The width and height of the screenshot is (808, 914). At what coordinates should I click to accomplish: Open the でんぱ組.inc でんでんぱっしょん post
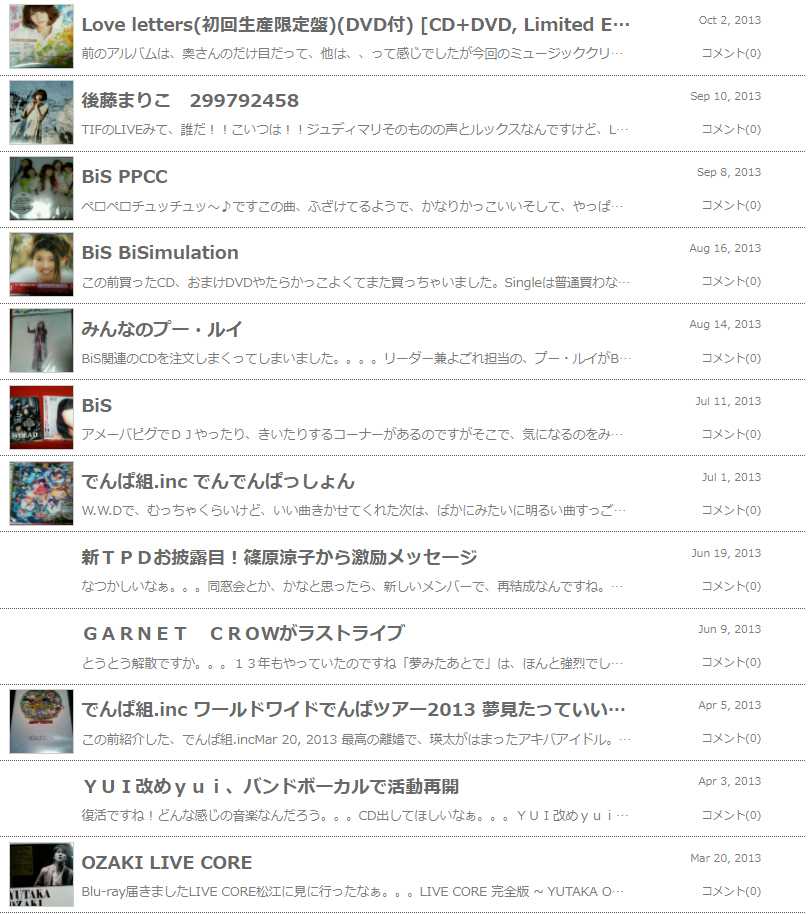[218, 481]
